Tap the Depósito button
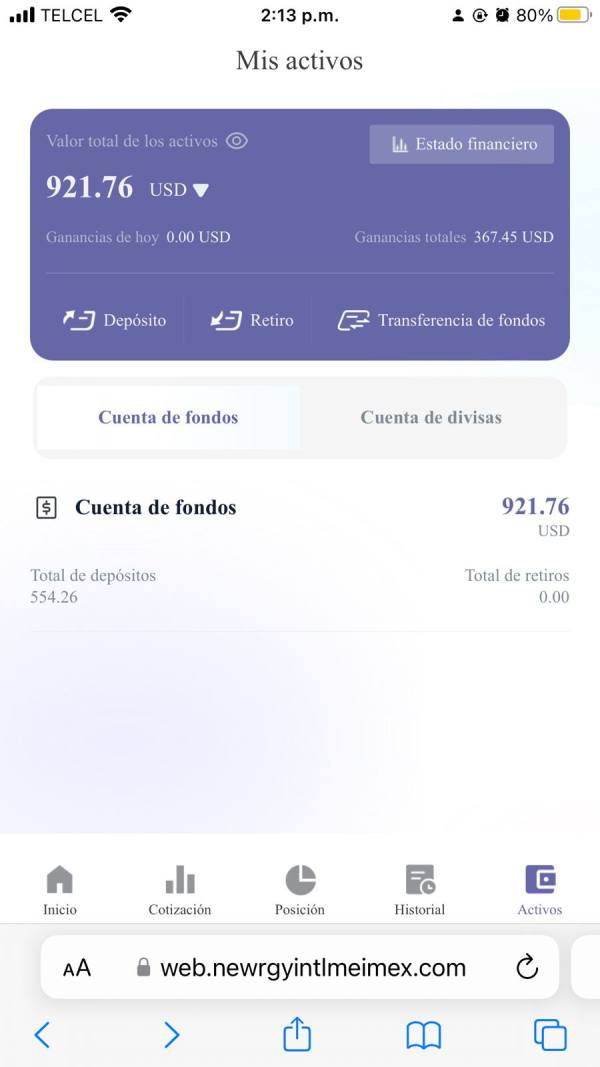 (114, 320)
